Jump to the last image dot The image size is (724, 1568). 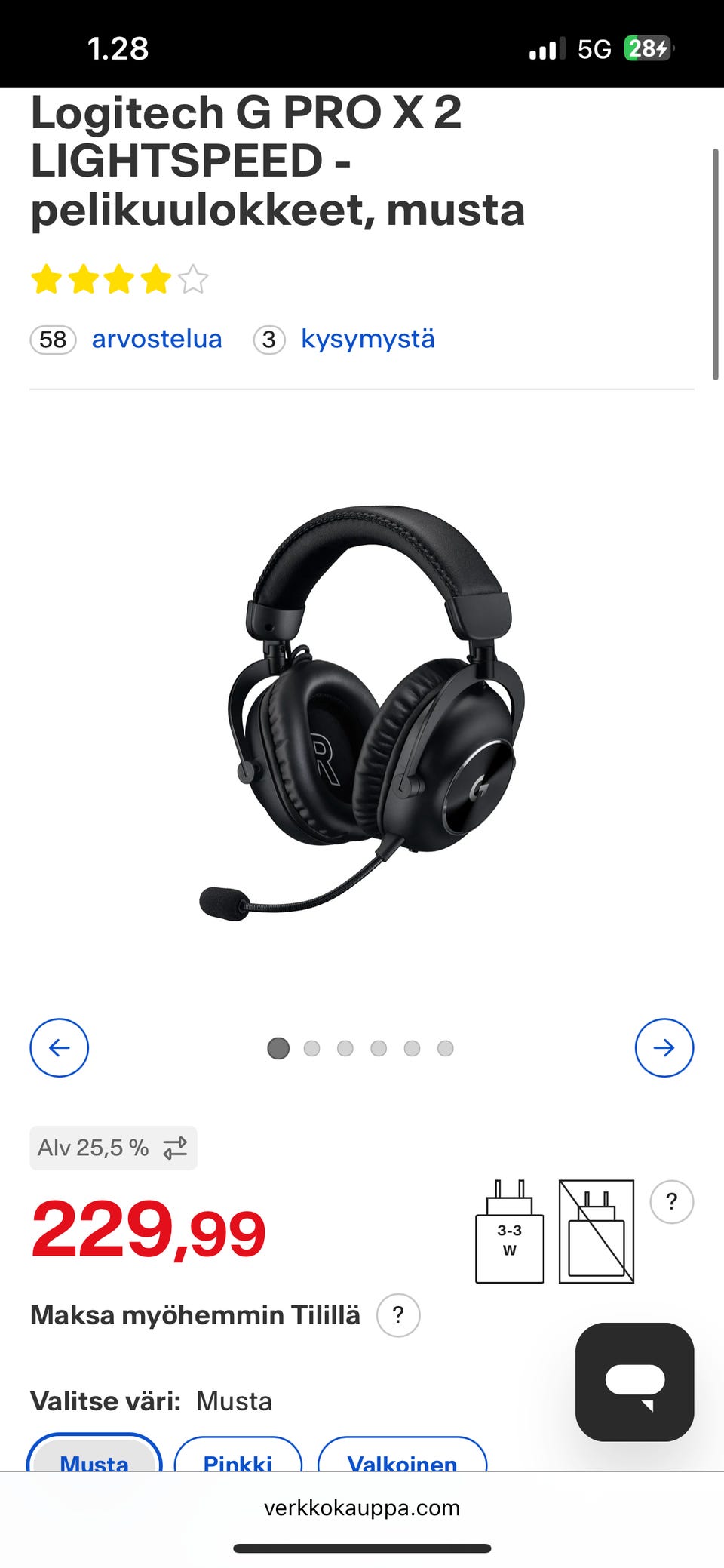click(446, 1048)
